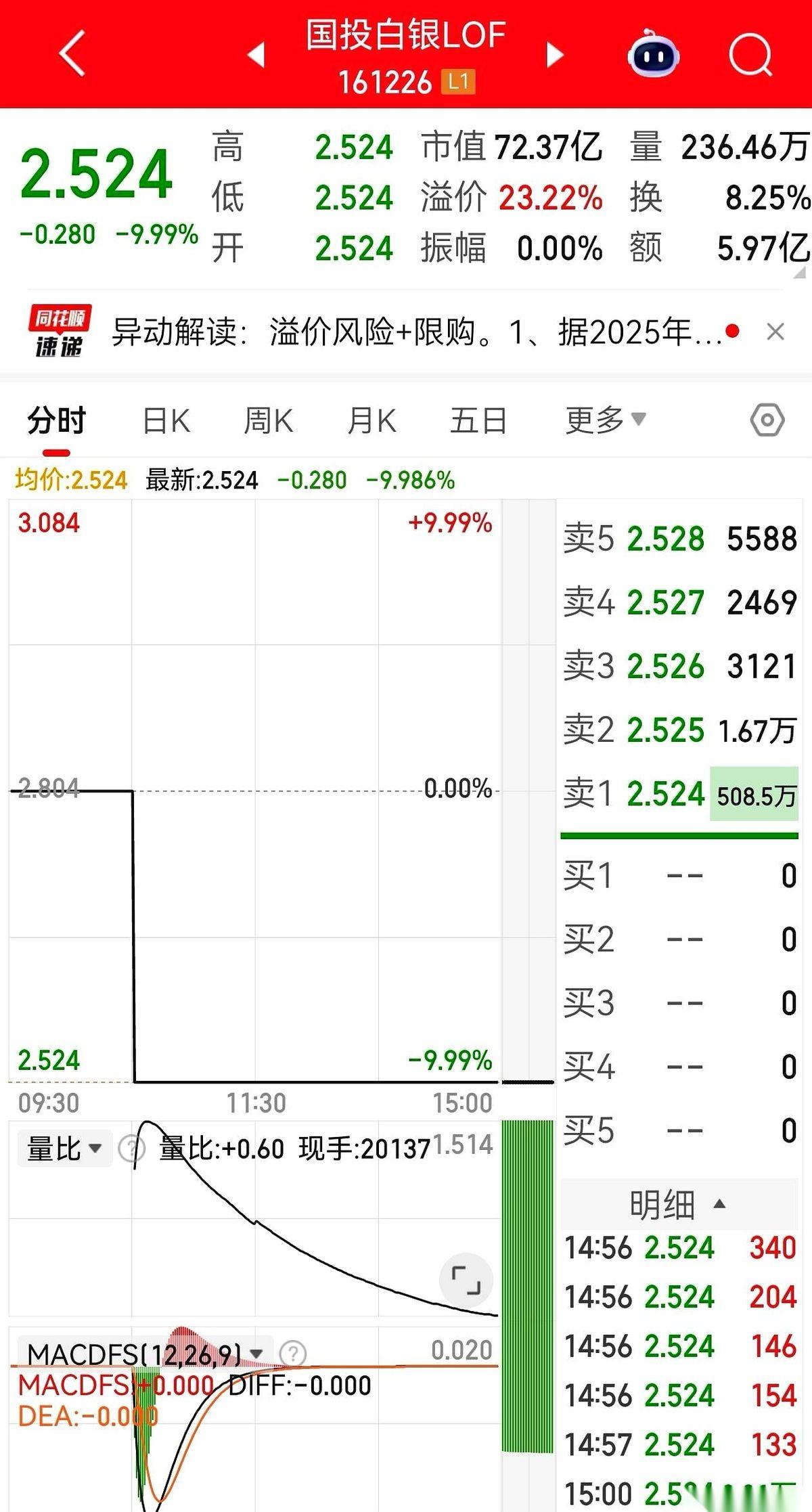Open the chart settings gear
The width and height of the screenshot is (812, 1512).
pos(768,420)
